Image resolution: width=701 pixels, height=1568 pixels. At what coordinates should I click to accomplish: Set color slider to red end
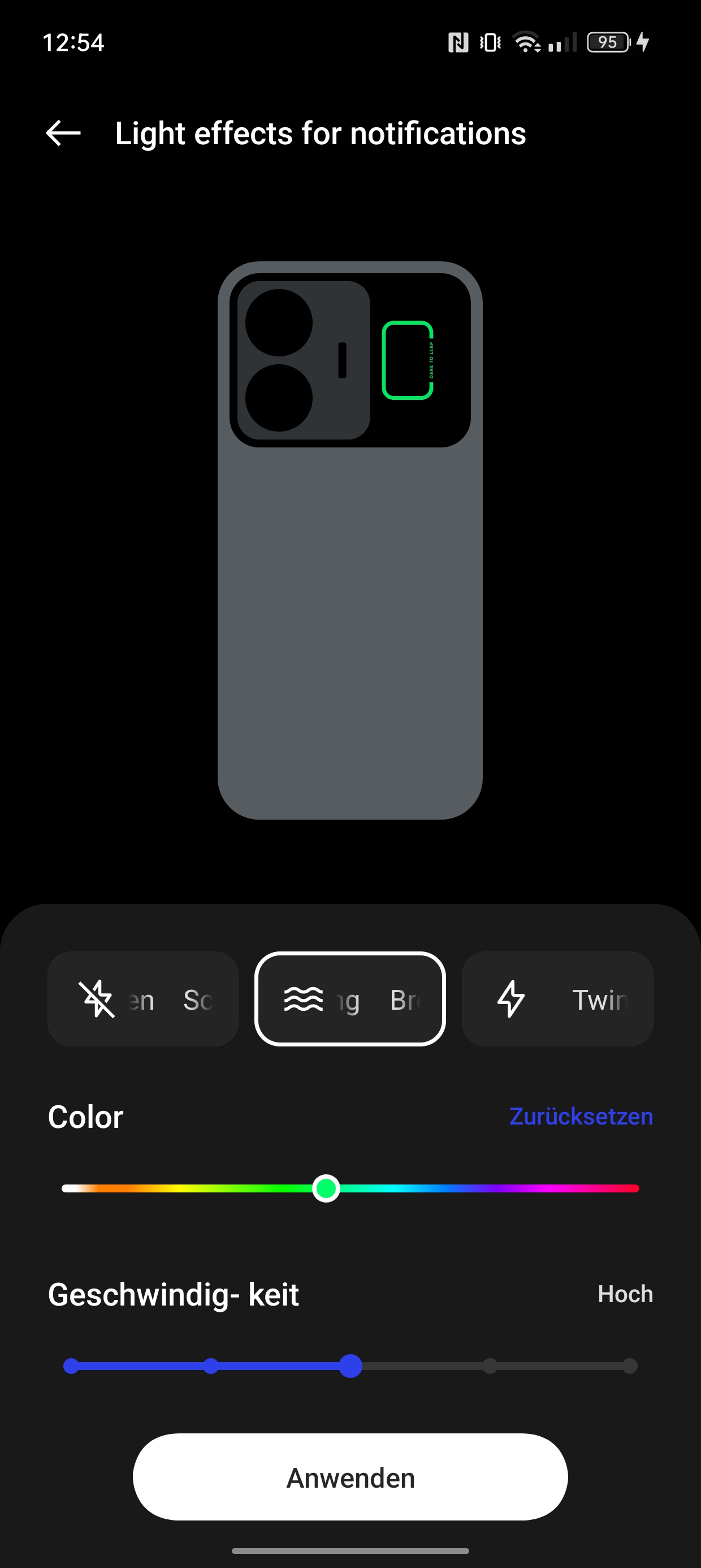(x=635, y=1188)
